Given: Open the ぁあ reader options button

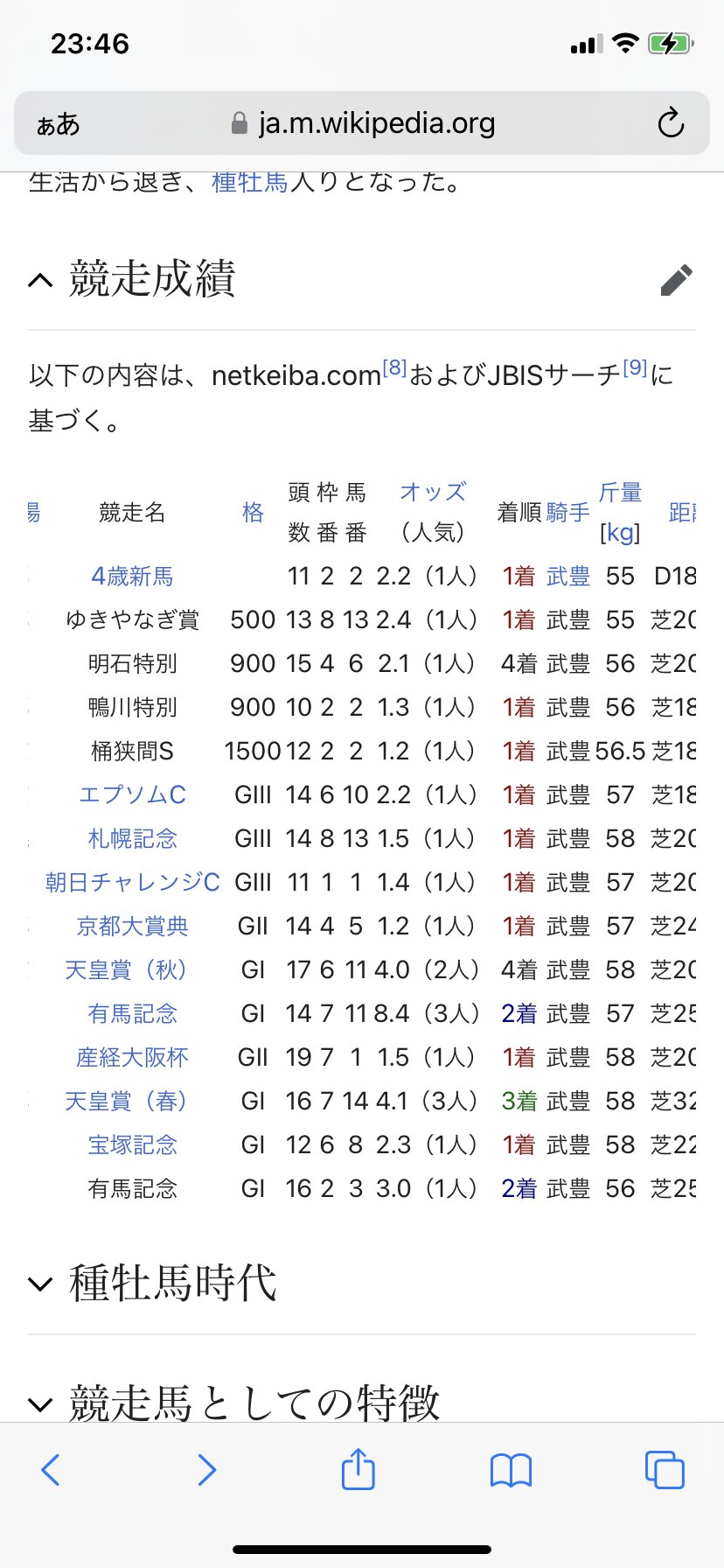Looking at the screenshot, I should point(58,125).
